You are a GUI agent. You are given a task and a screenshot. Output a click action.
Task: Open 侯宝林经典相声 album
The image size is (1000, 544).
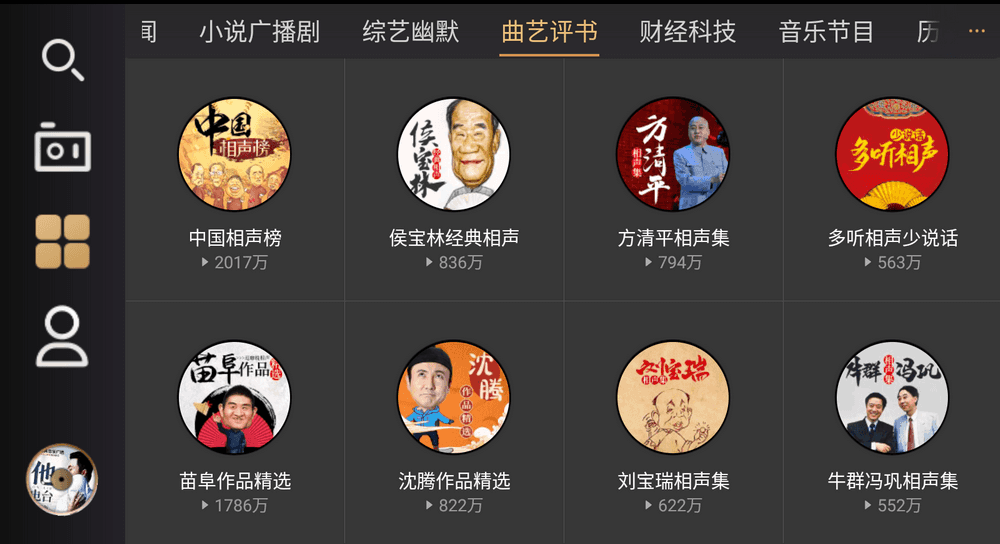coord(454,154)
